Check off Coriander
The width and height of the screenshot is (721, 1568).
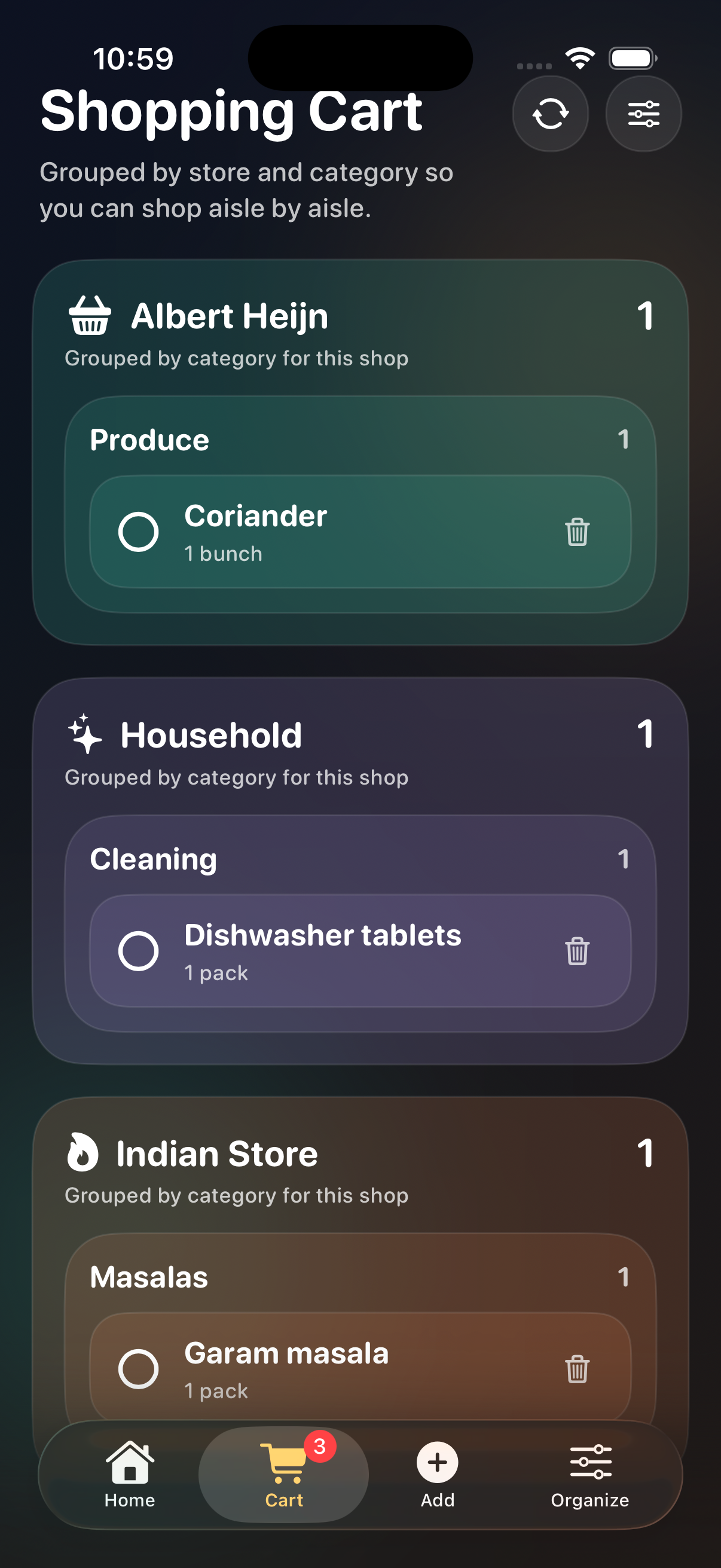139,532
